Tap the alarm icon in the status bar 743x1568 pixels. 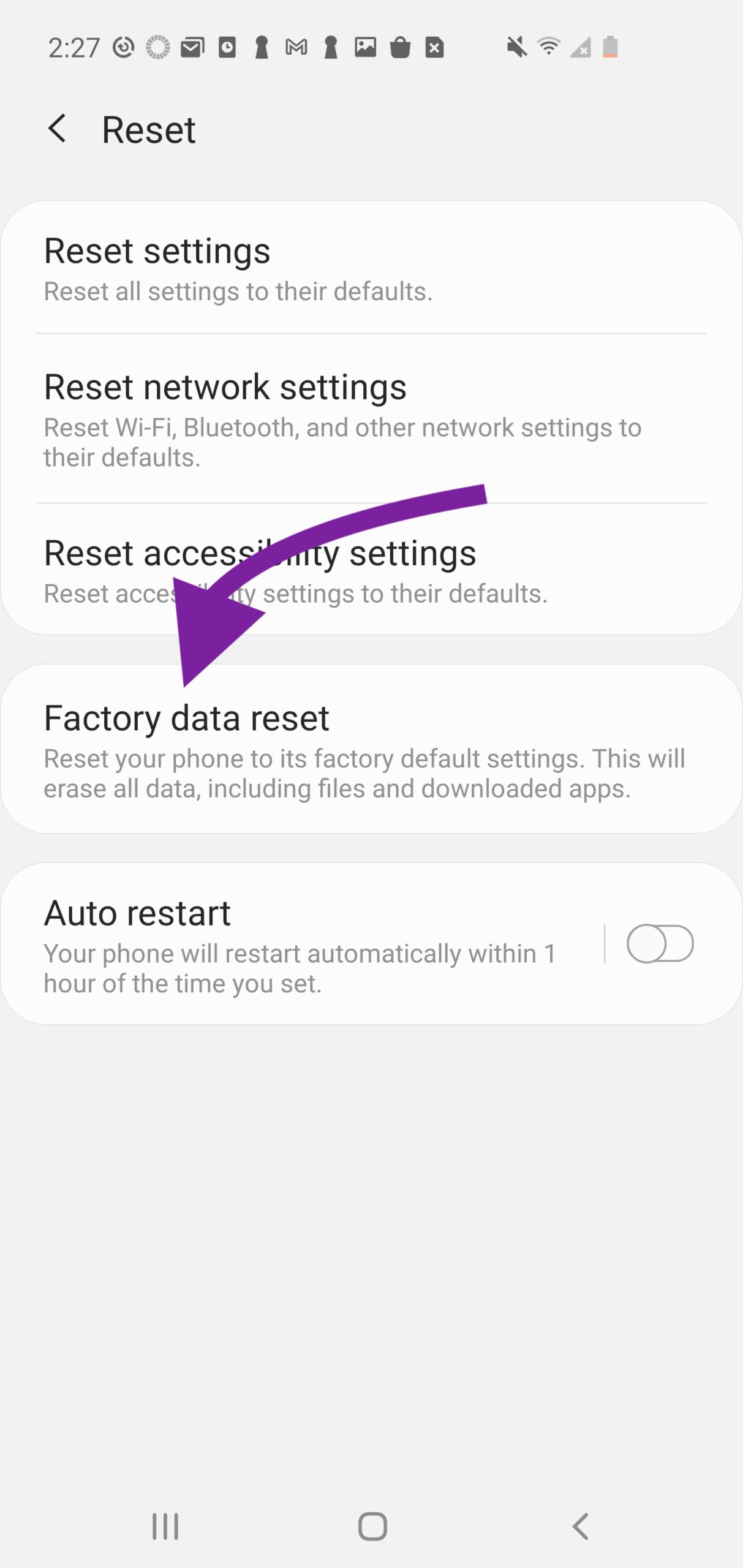123,47
